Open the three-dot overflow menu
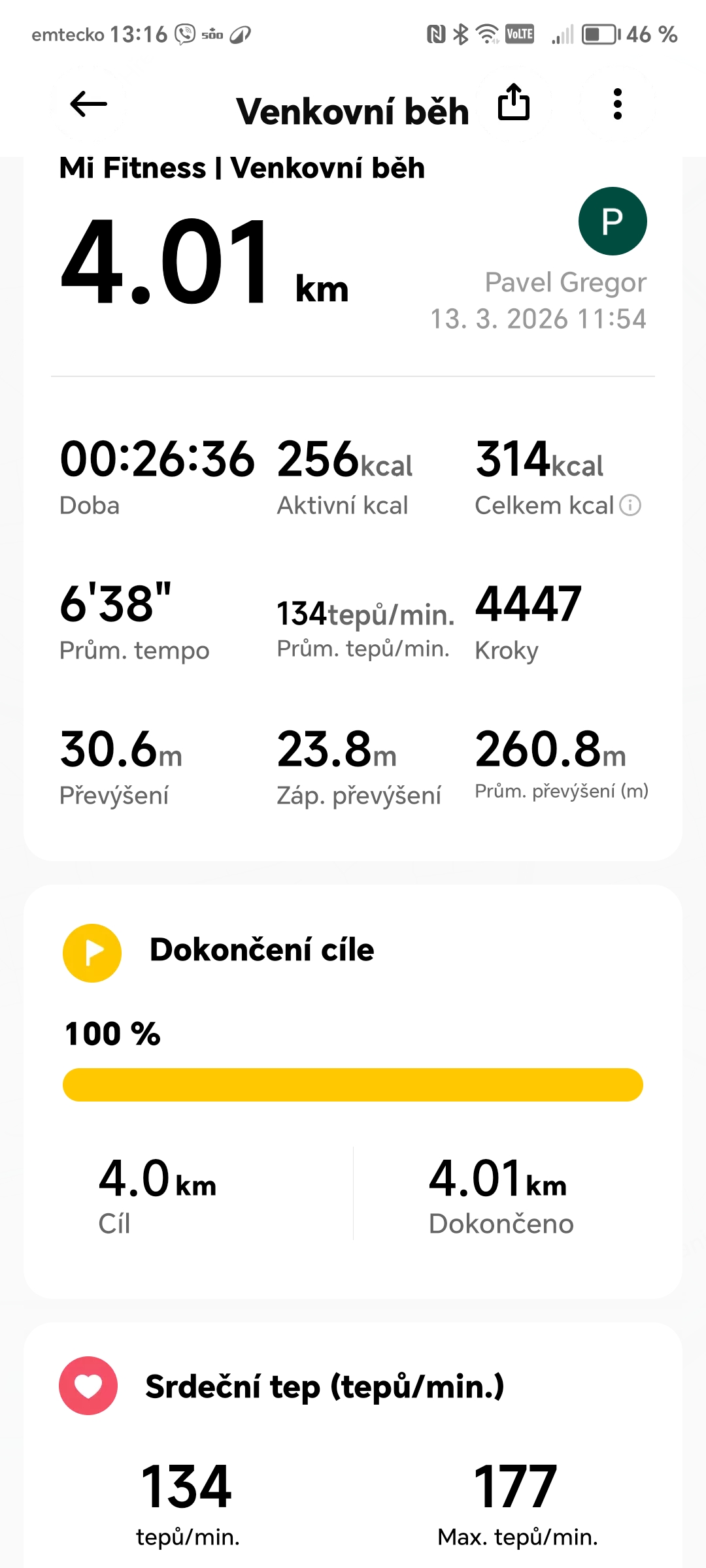The width and height of the screenshot is (706, 1568). tap(617, 104)
